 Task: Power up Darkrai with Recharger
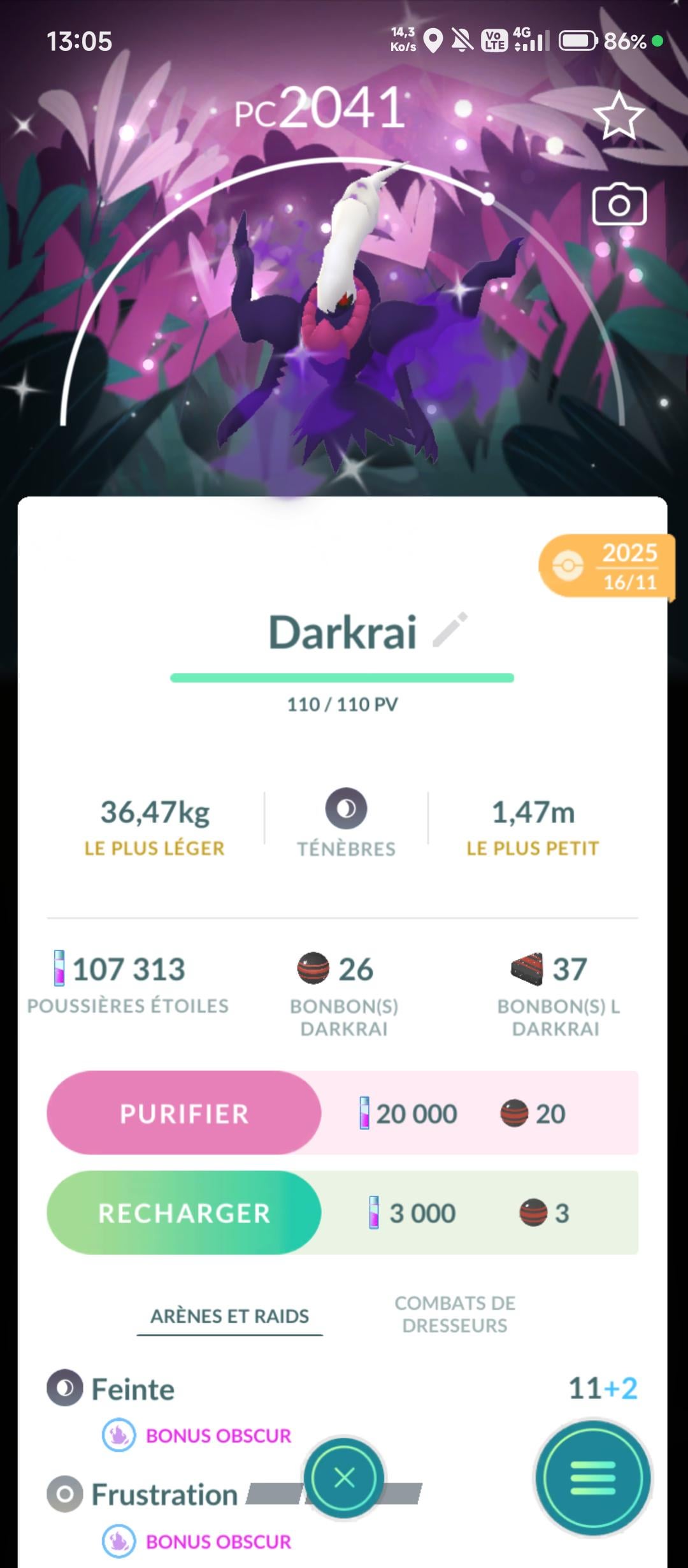[184, 1213]
